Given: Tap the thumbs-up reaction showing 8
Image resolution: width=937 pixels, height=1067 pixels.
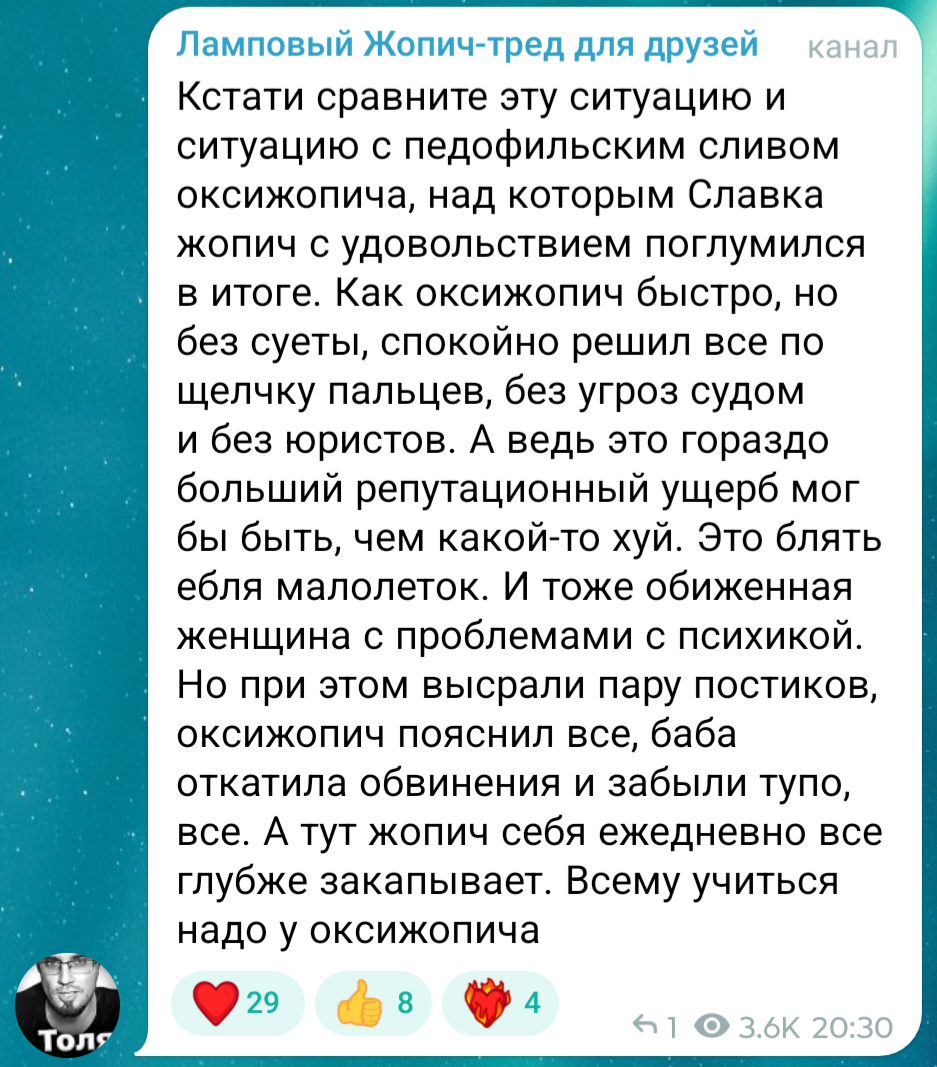Looking at the screenshot, I should pos(371,1003).
